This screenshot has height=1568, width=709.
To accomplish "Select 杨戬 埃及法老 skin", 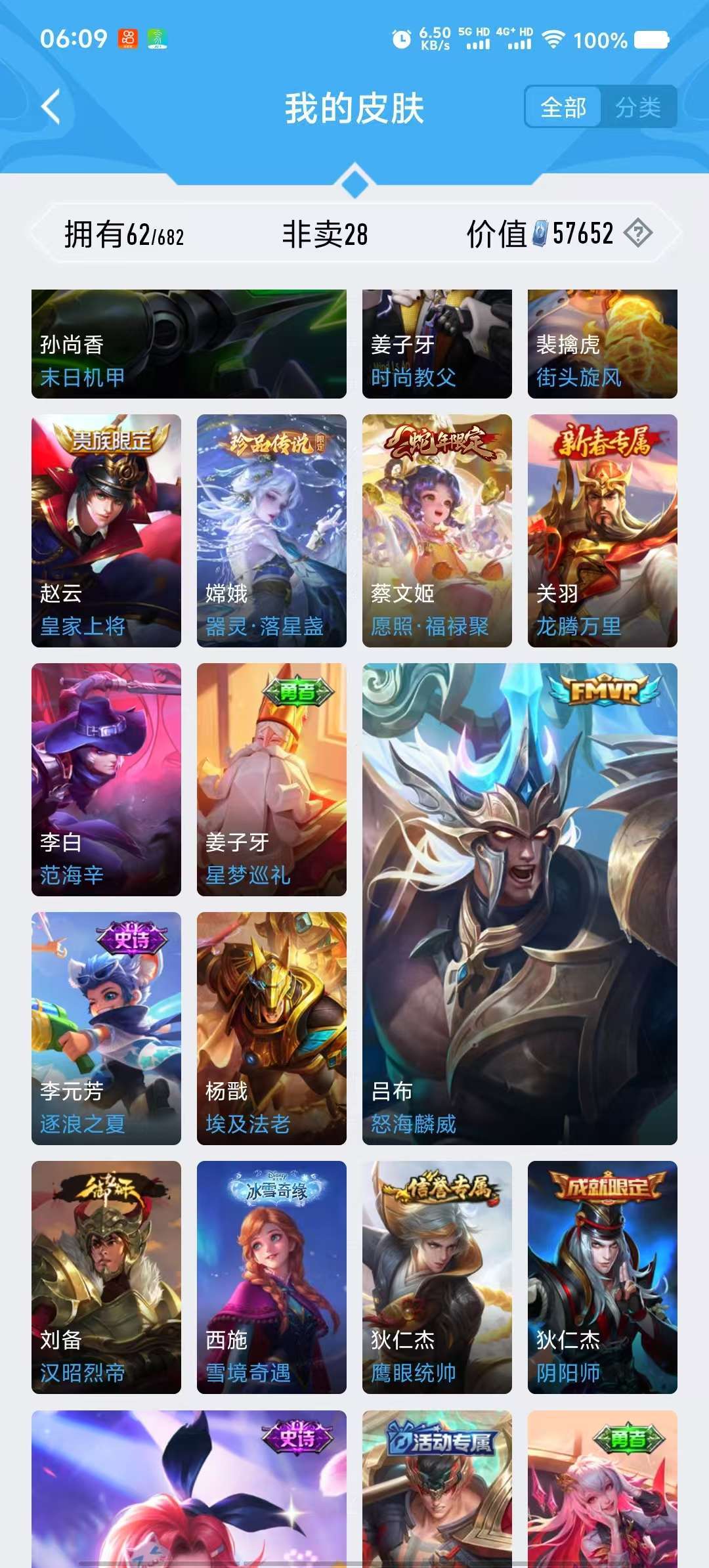I will click(x=272, y=1028).
